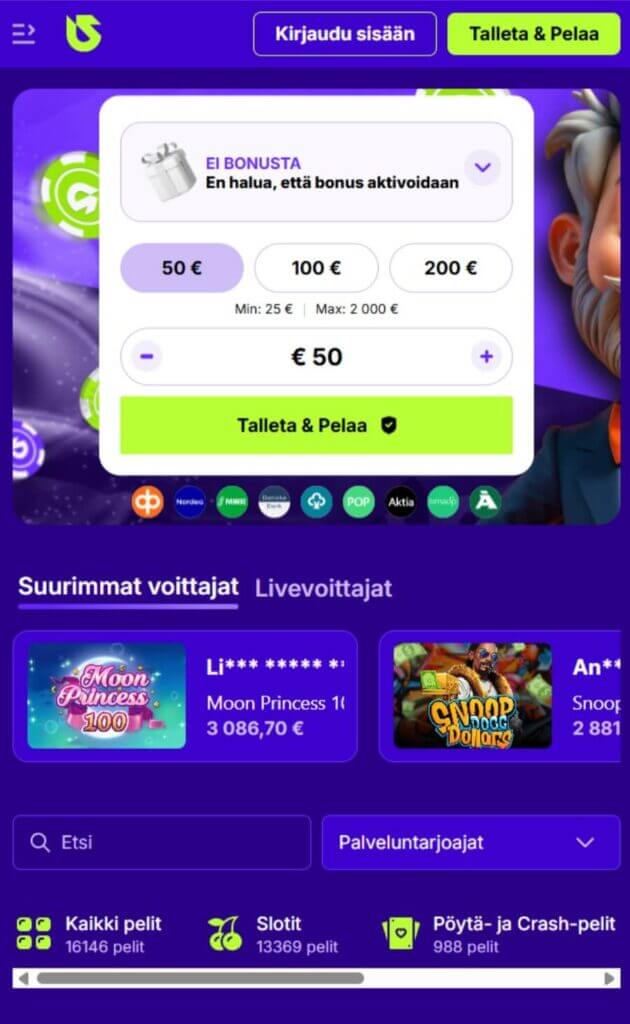Decrease deposit amount with minus button
Viewport: 630px width, 1024px height.
pos(147,356)
